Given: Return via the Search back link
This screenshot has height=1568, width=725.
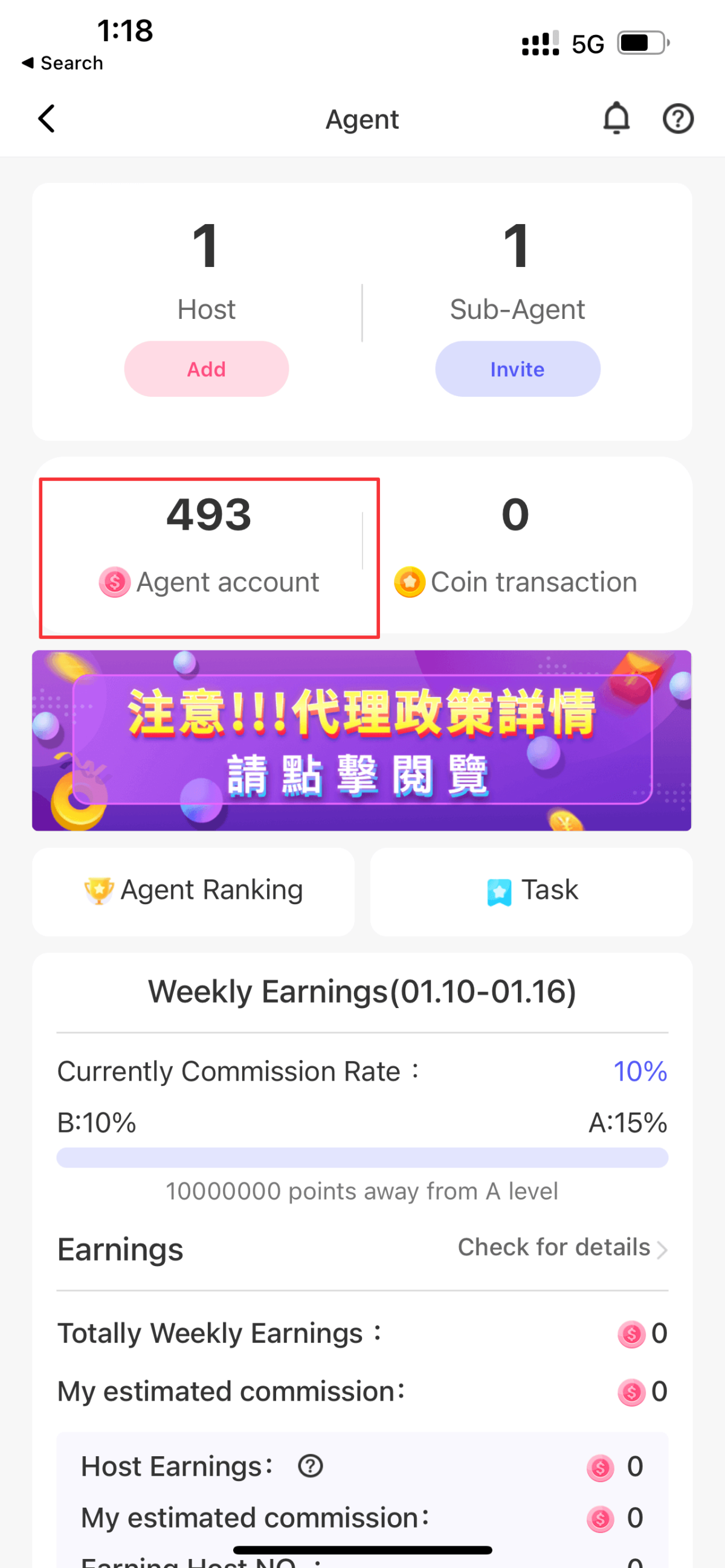Looking at the screenshot, I should (63, 63).
